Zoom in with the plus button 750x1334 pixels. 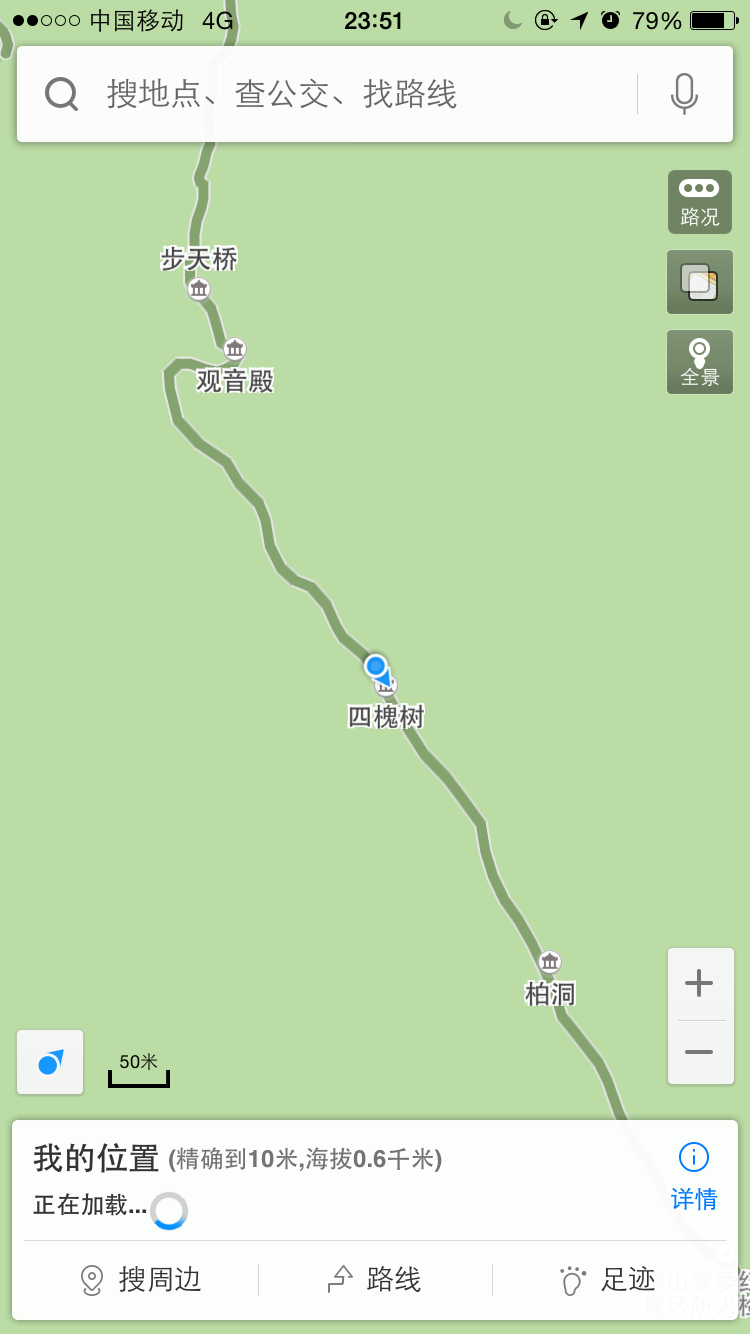pos(699,984)
